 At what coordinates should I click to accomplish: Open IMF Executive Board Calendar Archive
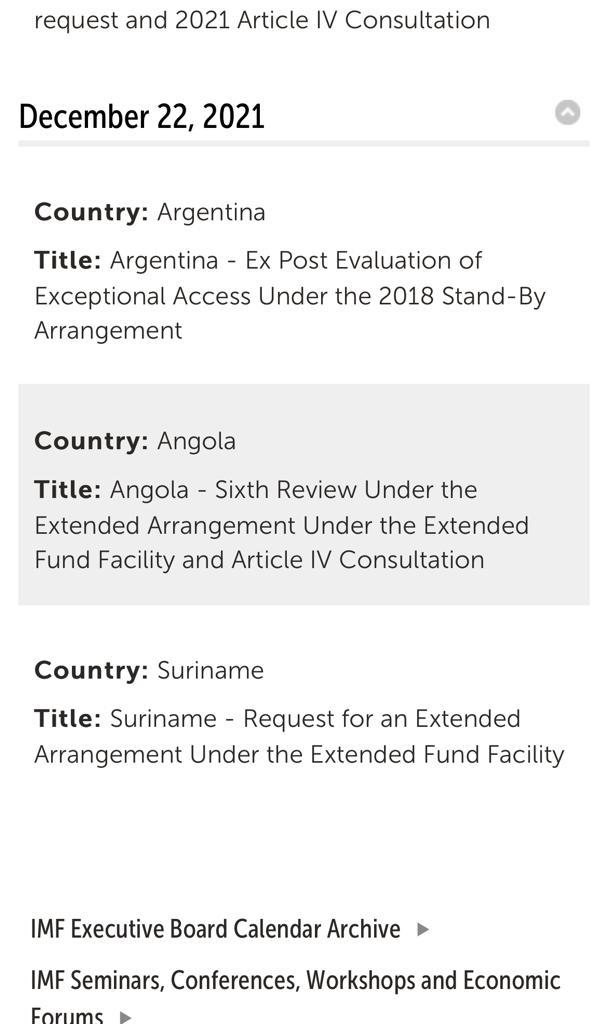216,929
